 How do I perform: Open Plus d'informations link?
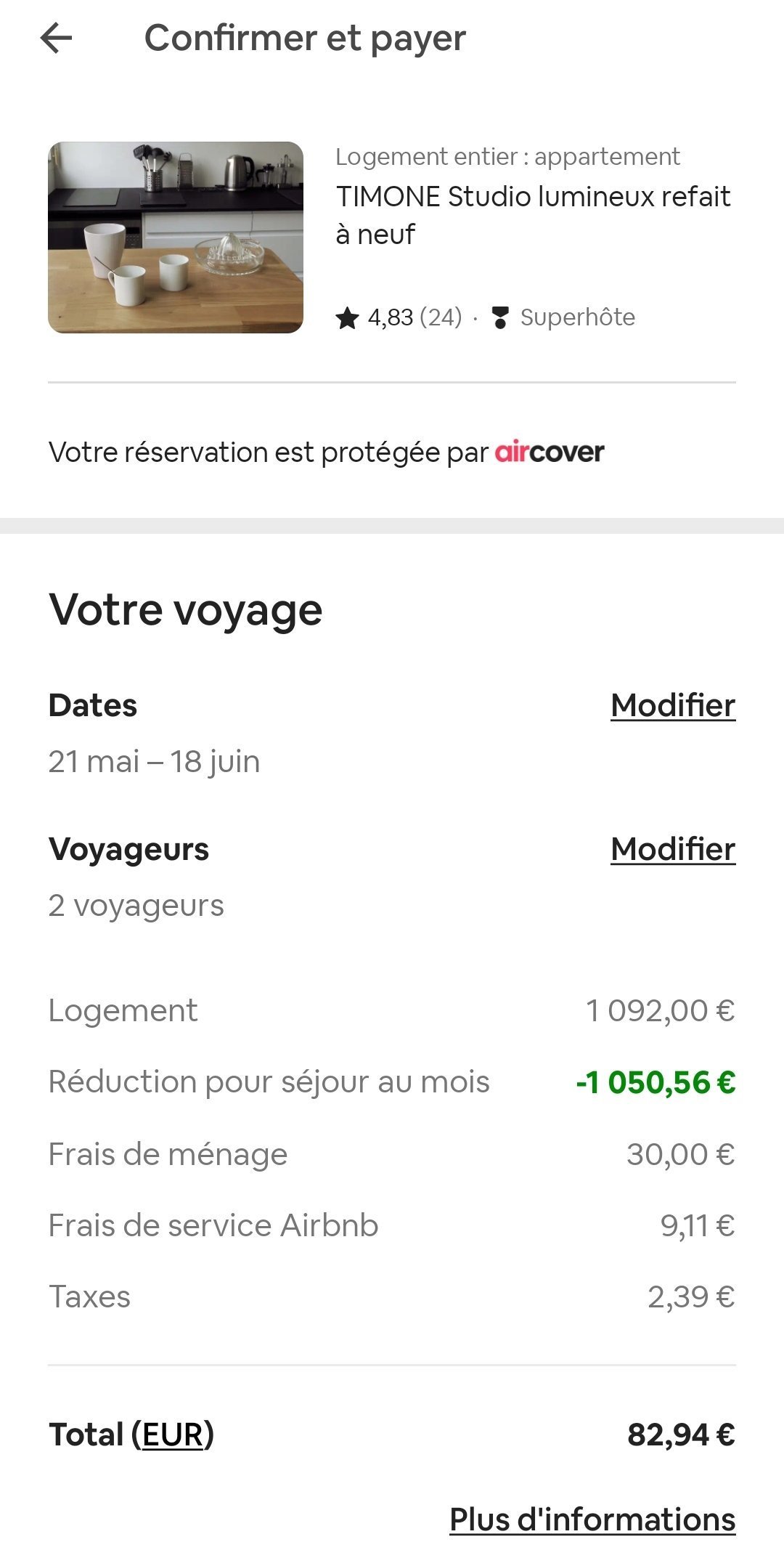[x=592, y=1519]
